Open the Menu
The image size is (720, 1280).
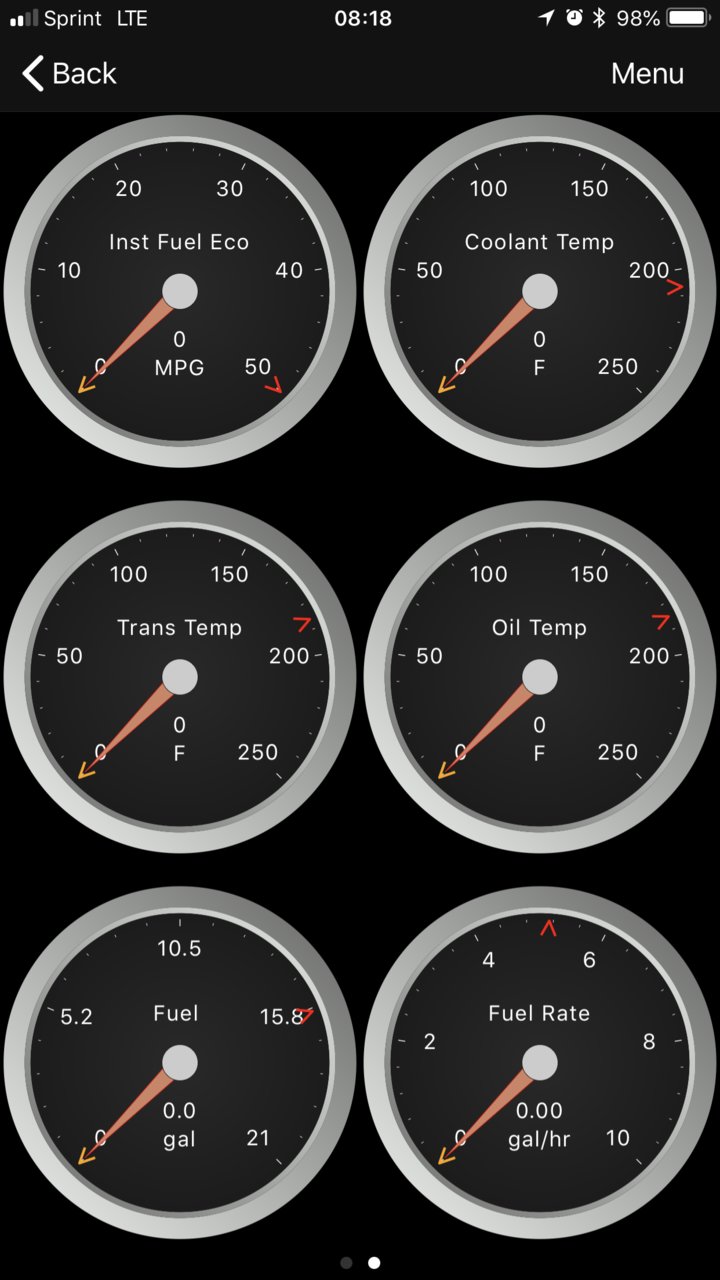(x=647, y=73)
